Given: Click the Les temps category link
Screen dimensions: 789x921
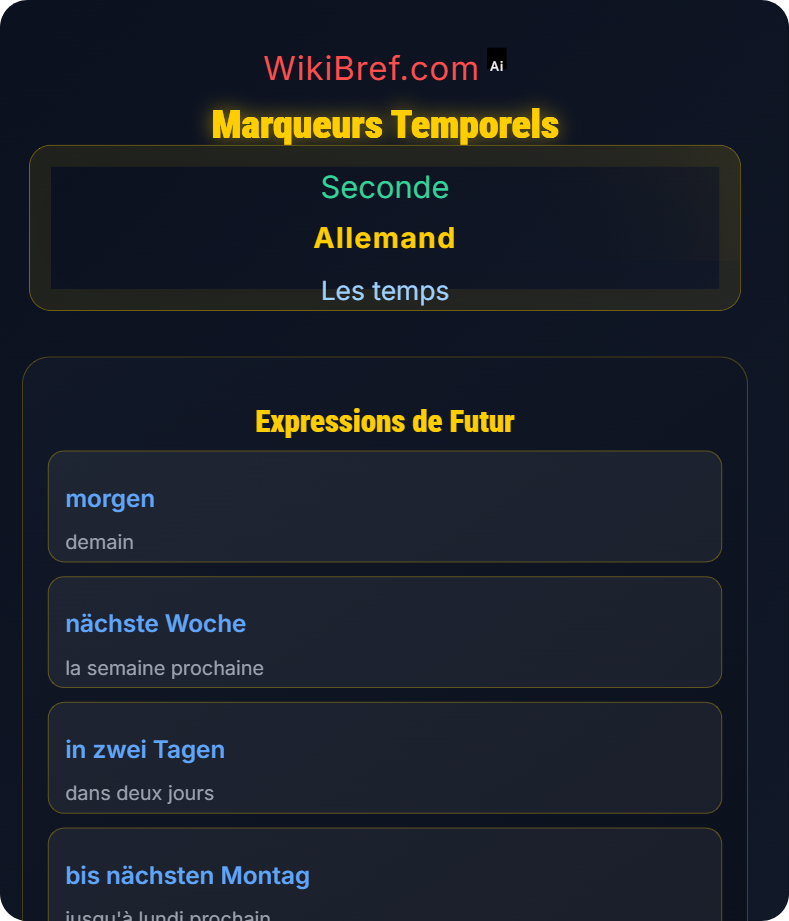Looking at the screenshot, I should pyautogui.click(x=385, y=291).
